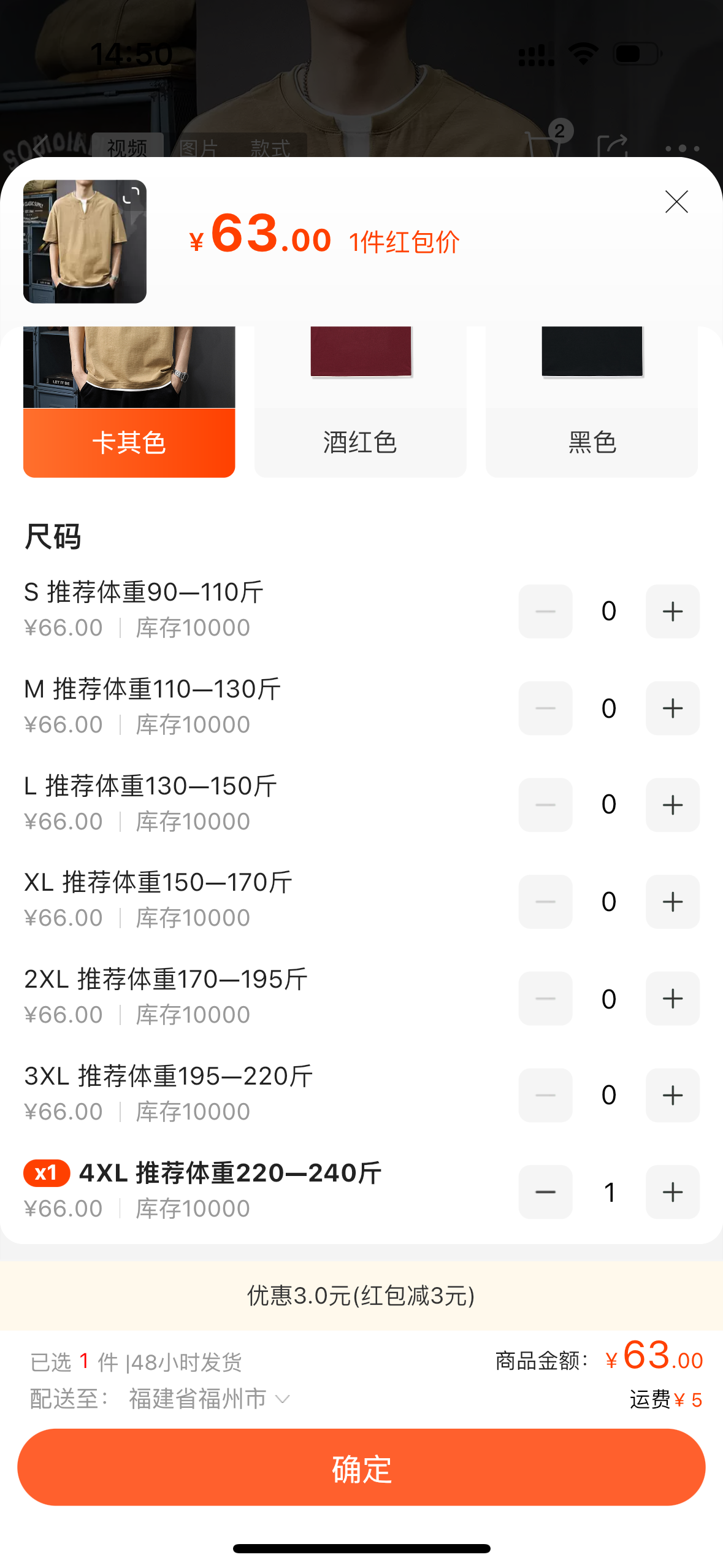Add one size L item
Screen dimensions: 723x1568
point(672,805)
